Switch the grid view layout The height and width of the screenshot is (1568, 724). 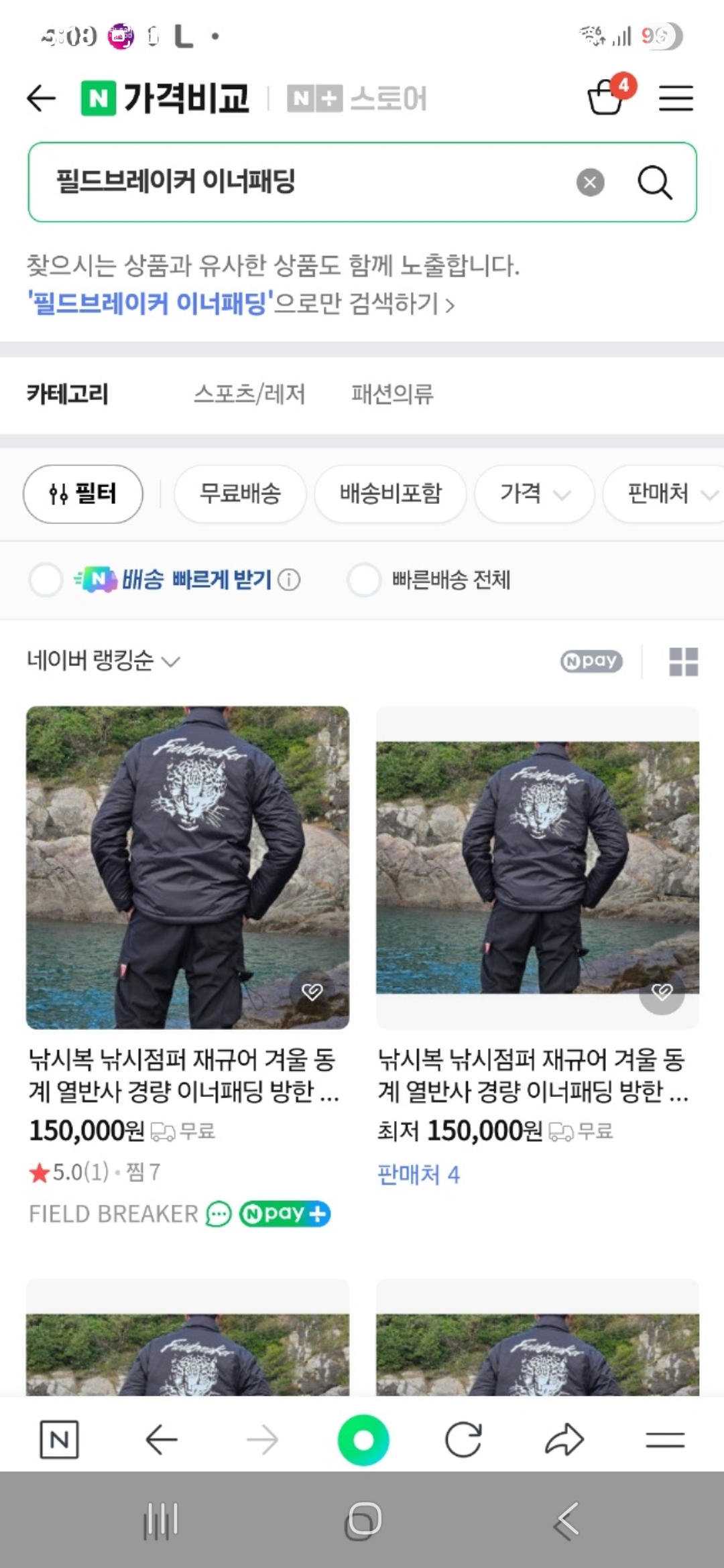683,661
